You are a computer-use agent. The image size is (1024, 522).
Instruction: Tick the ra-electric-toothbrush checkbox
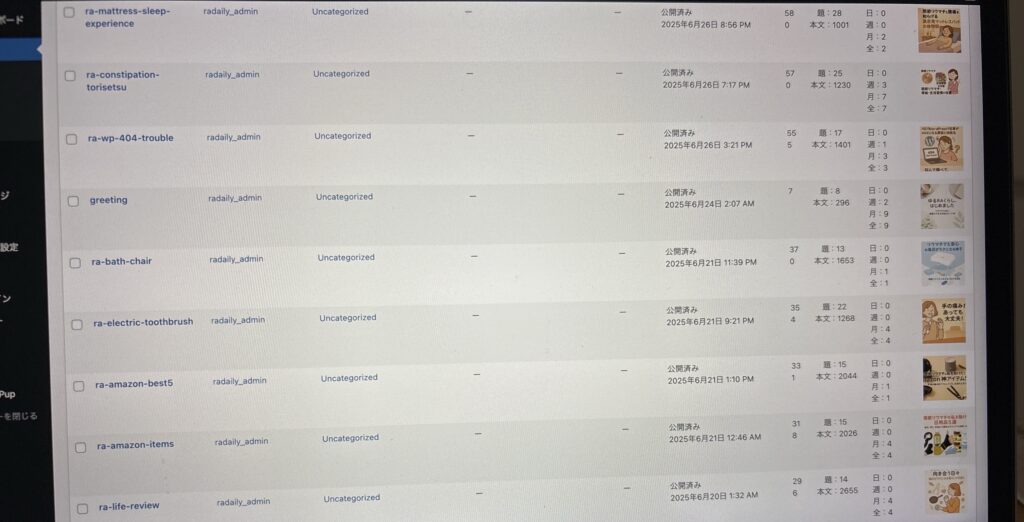click(x=77, y=324)
